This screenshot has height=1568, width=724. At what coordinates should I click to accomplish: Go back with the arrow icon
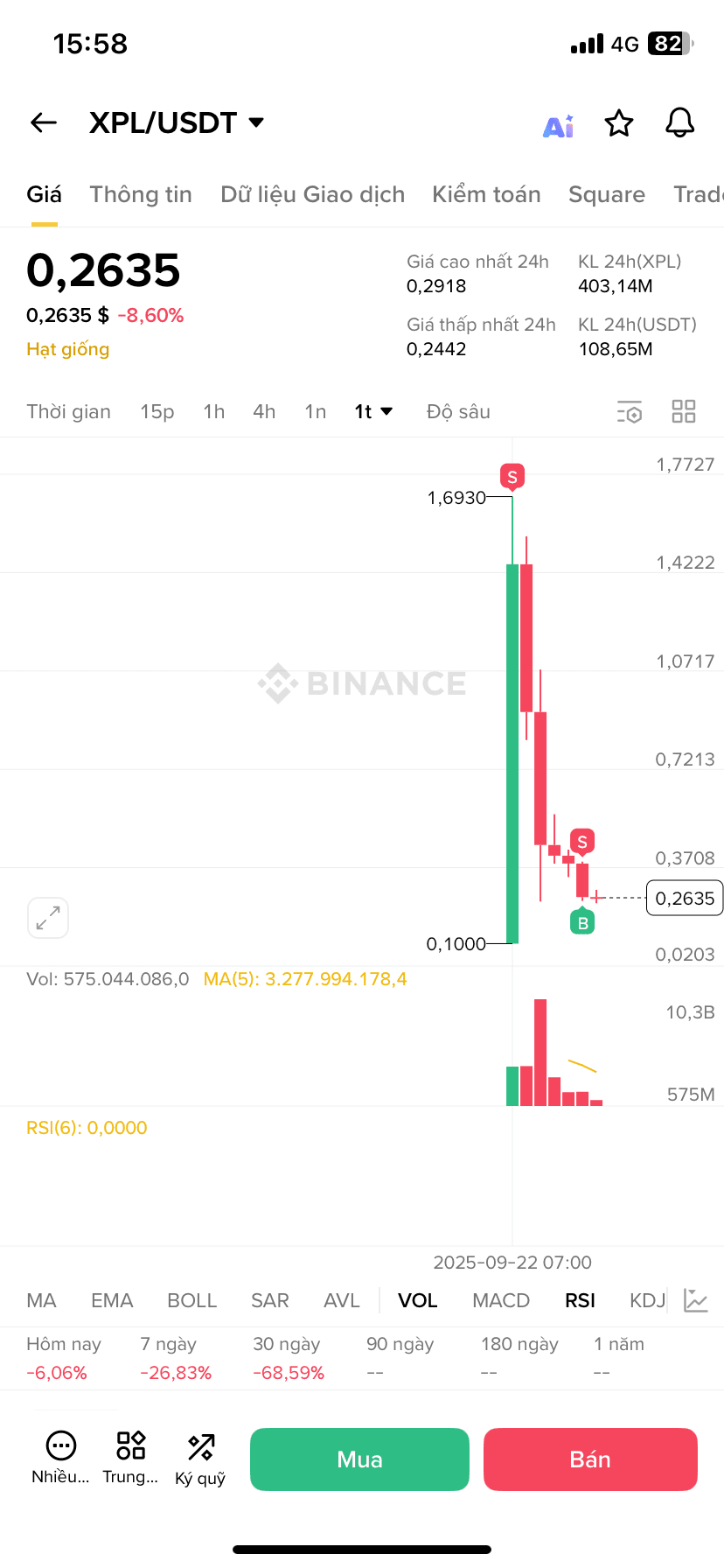44,123
